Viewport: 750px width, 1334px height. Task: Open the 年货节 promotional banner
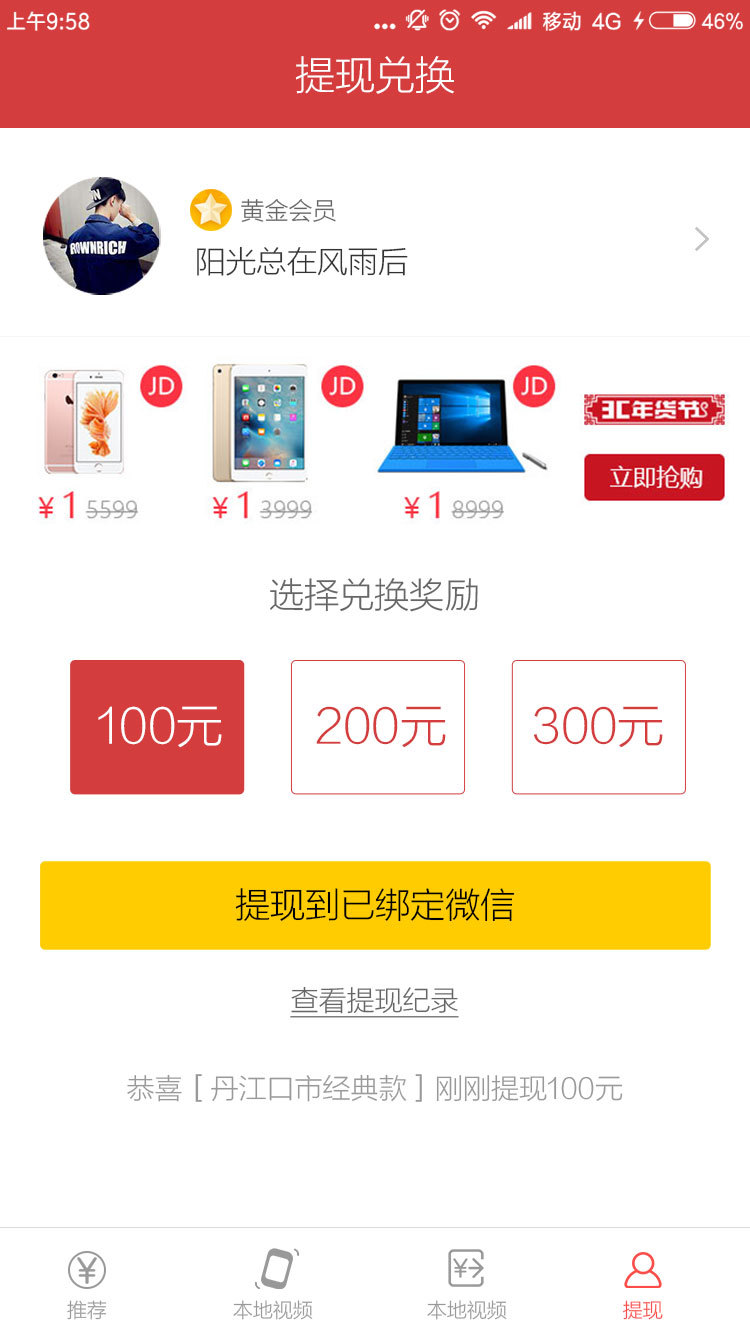click(654, 409)
